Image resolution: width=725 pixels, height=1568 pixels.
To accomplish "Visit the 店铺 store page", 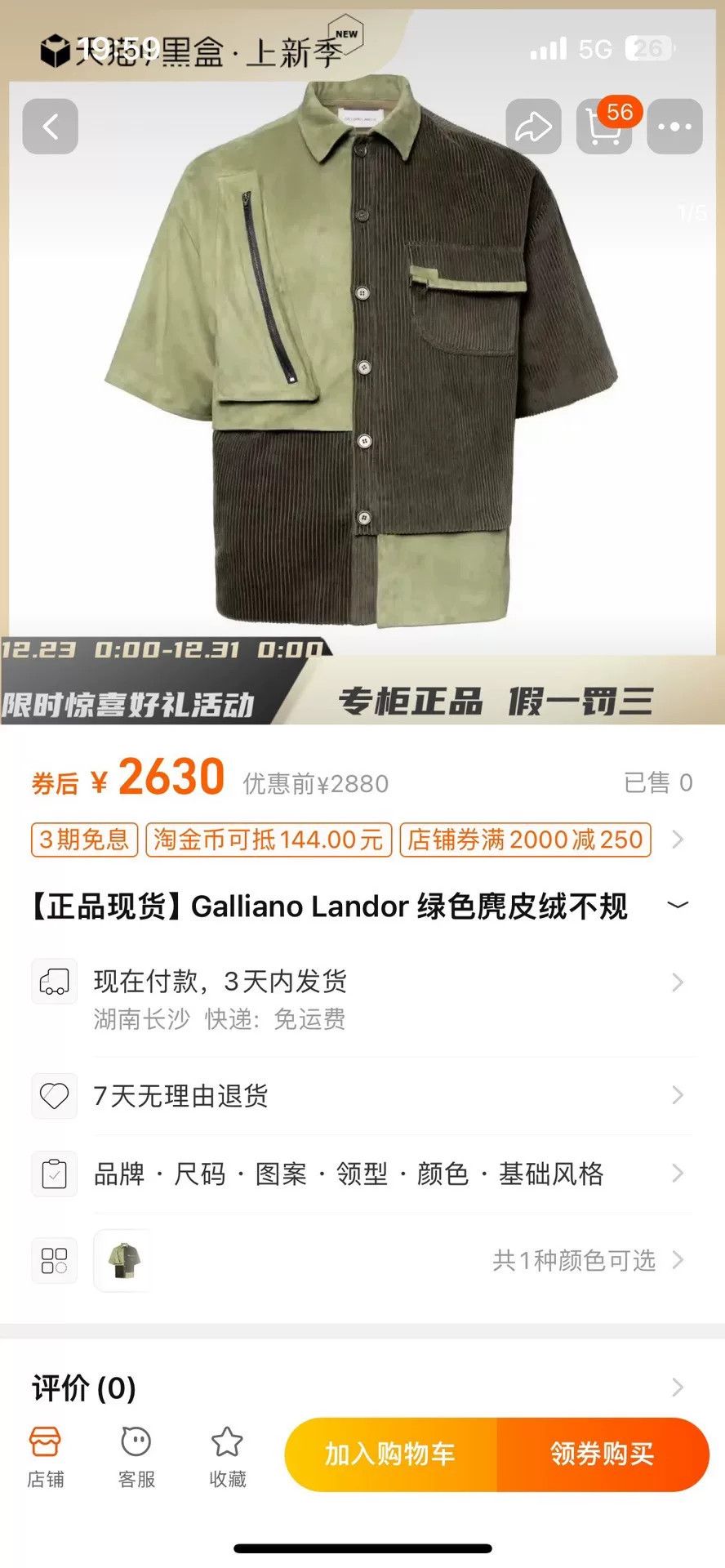I will point(46,1458).
